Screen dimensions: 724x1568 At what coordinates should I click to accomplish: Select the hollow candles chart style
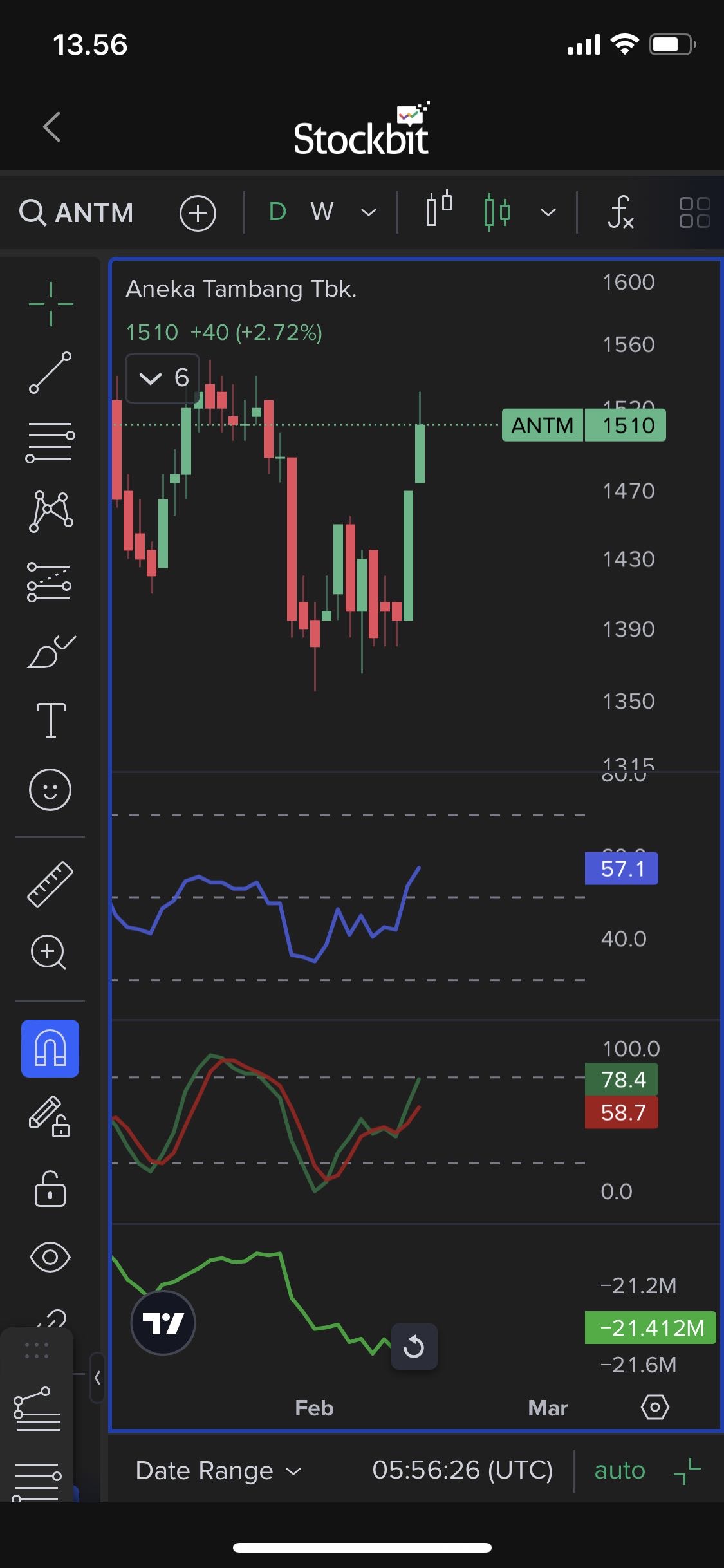(439, 210)
